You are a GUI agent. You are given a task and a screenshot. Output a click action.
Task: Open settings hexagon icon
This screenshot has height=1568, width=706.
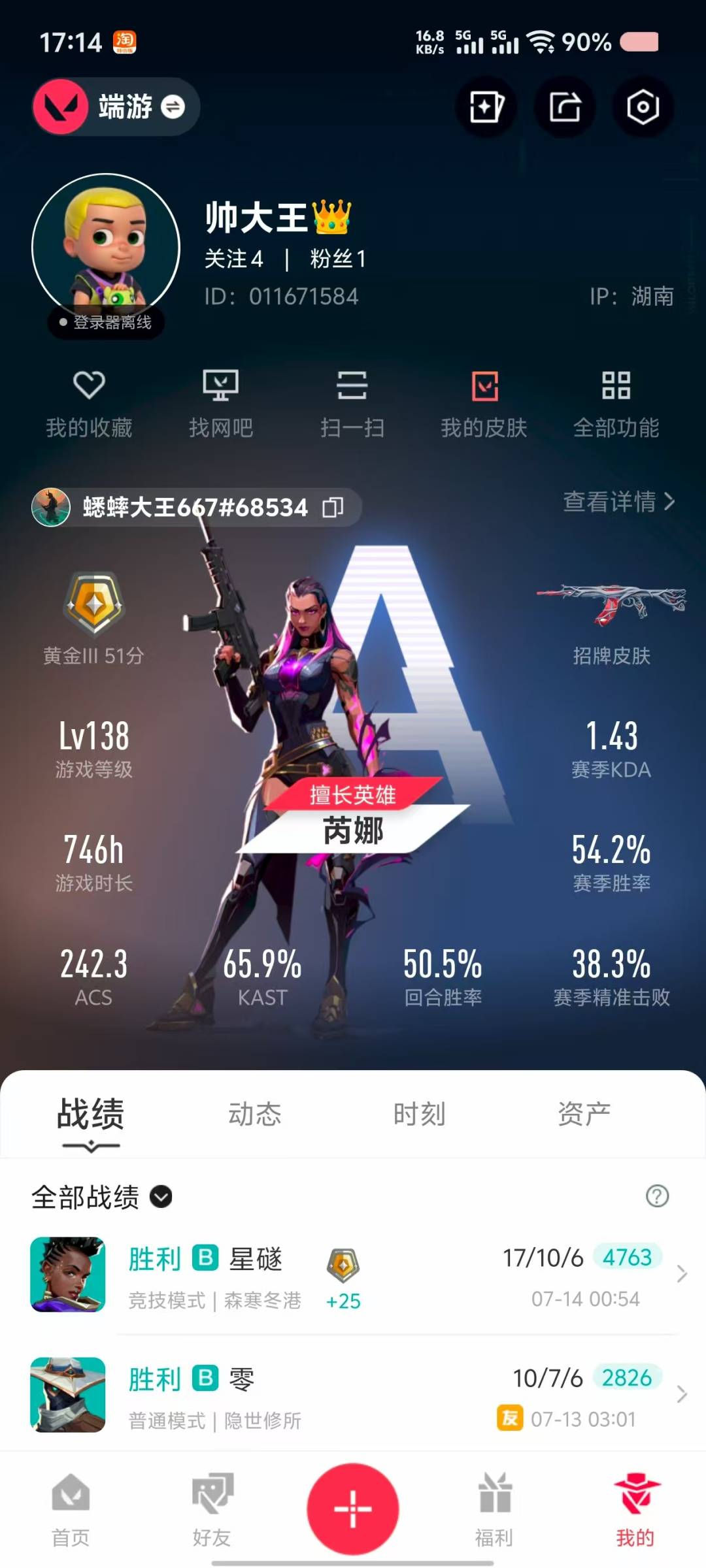(643, 106)
